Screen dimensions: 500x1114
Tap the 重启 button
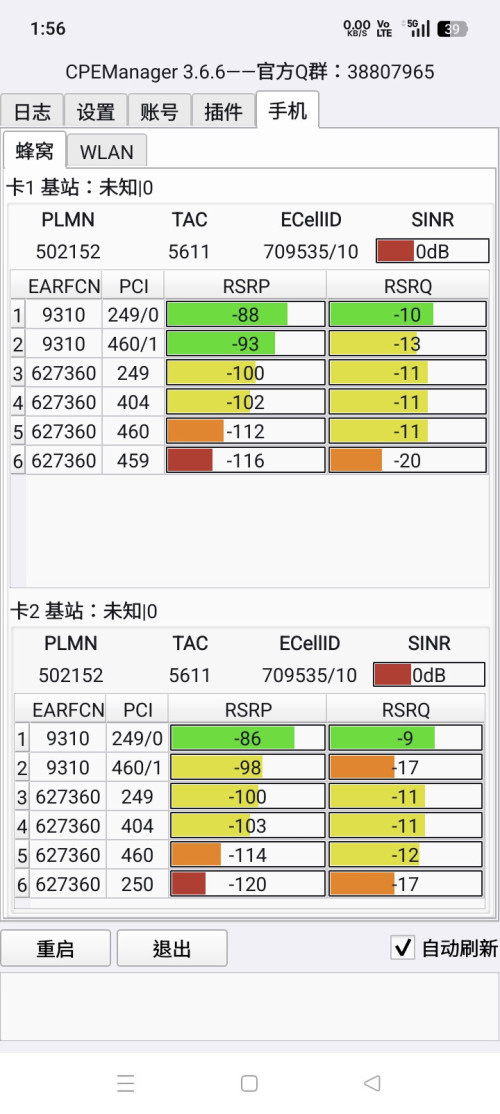click(55, 948)
